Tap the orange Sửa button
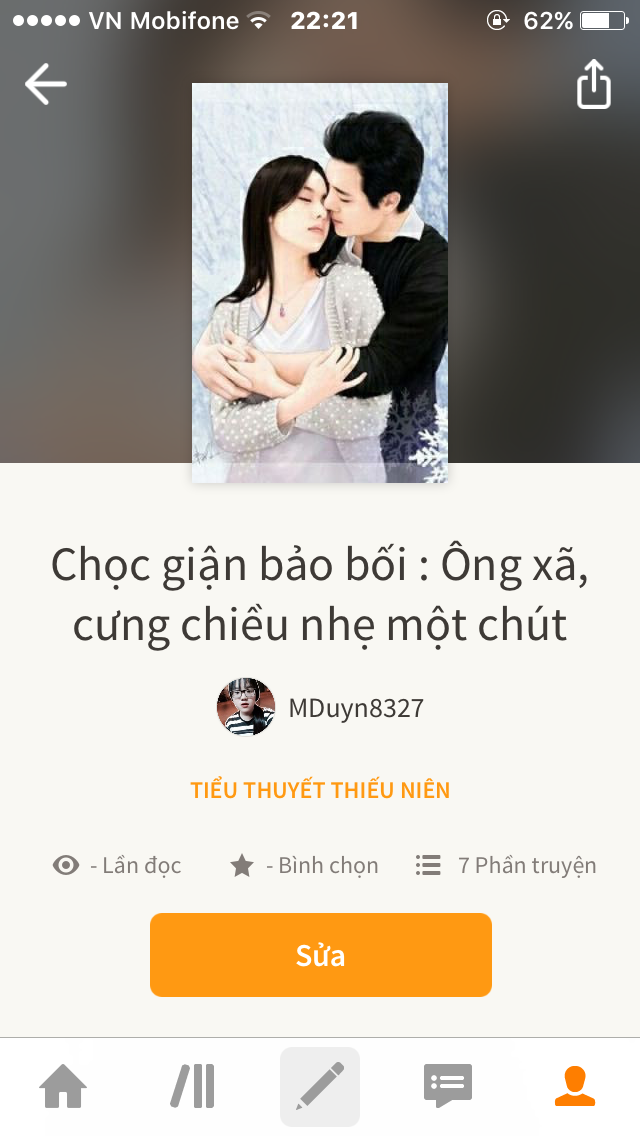The image size is (640, 1136). (x=320, y=955)
